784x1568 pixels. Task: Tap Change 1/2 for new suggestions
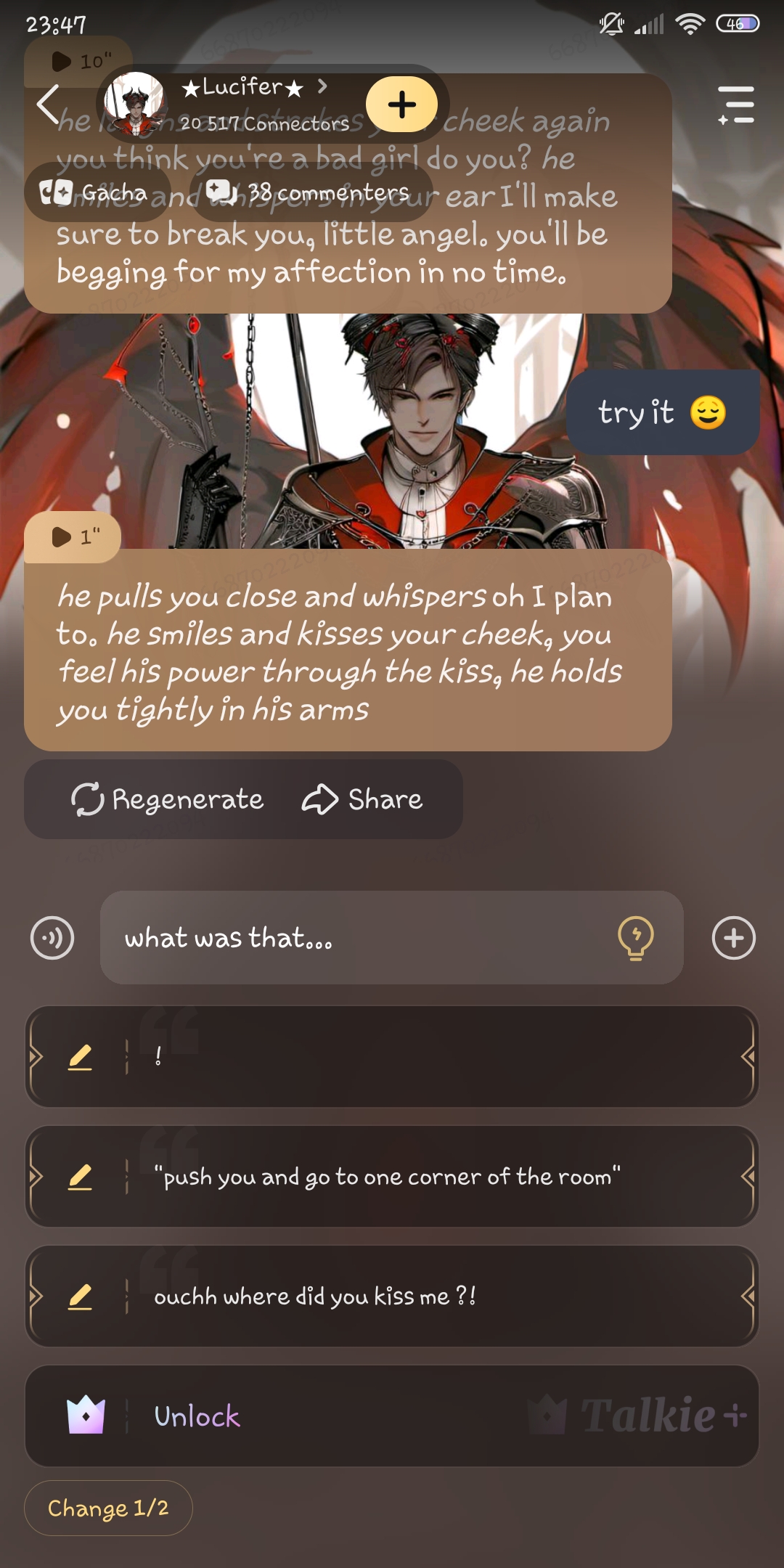[108, 1508]
